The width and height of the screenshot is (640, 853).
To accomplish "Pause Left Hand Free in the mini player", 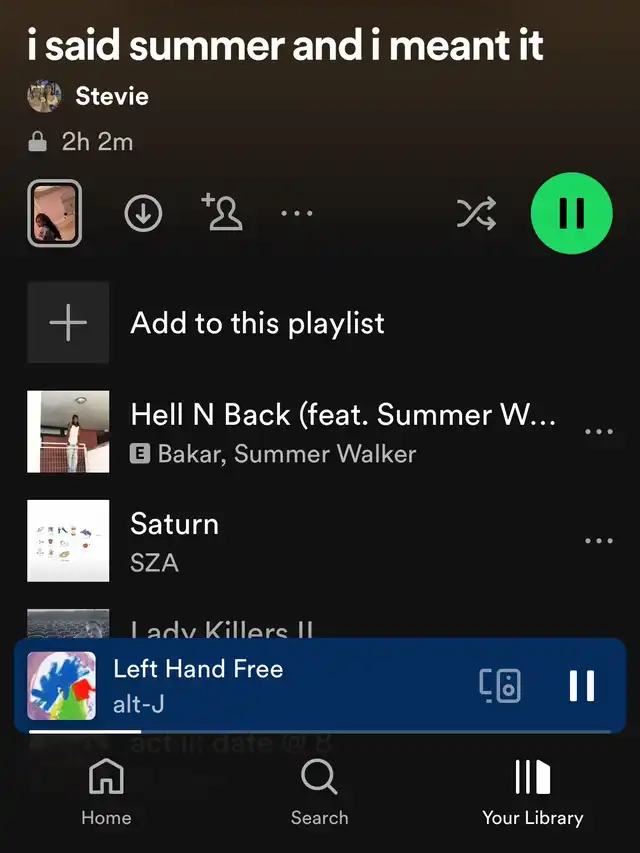I will [x=582, y=685].
